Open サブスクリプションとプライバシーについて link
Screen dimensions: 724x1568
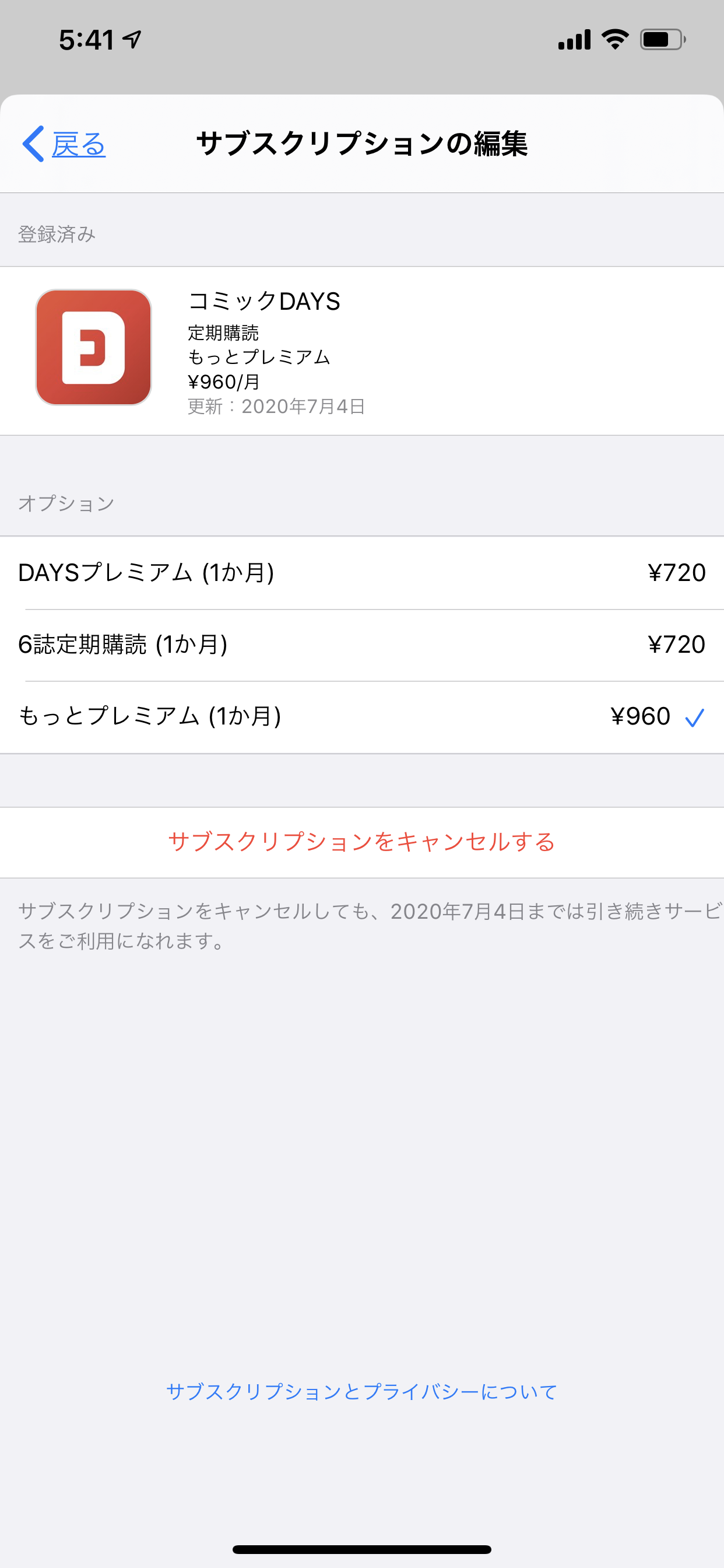[x=361, y=1392]
